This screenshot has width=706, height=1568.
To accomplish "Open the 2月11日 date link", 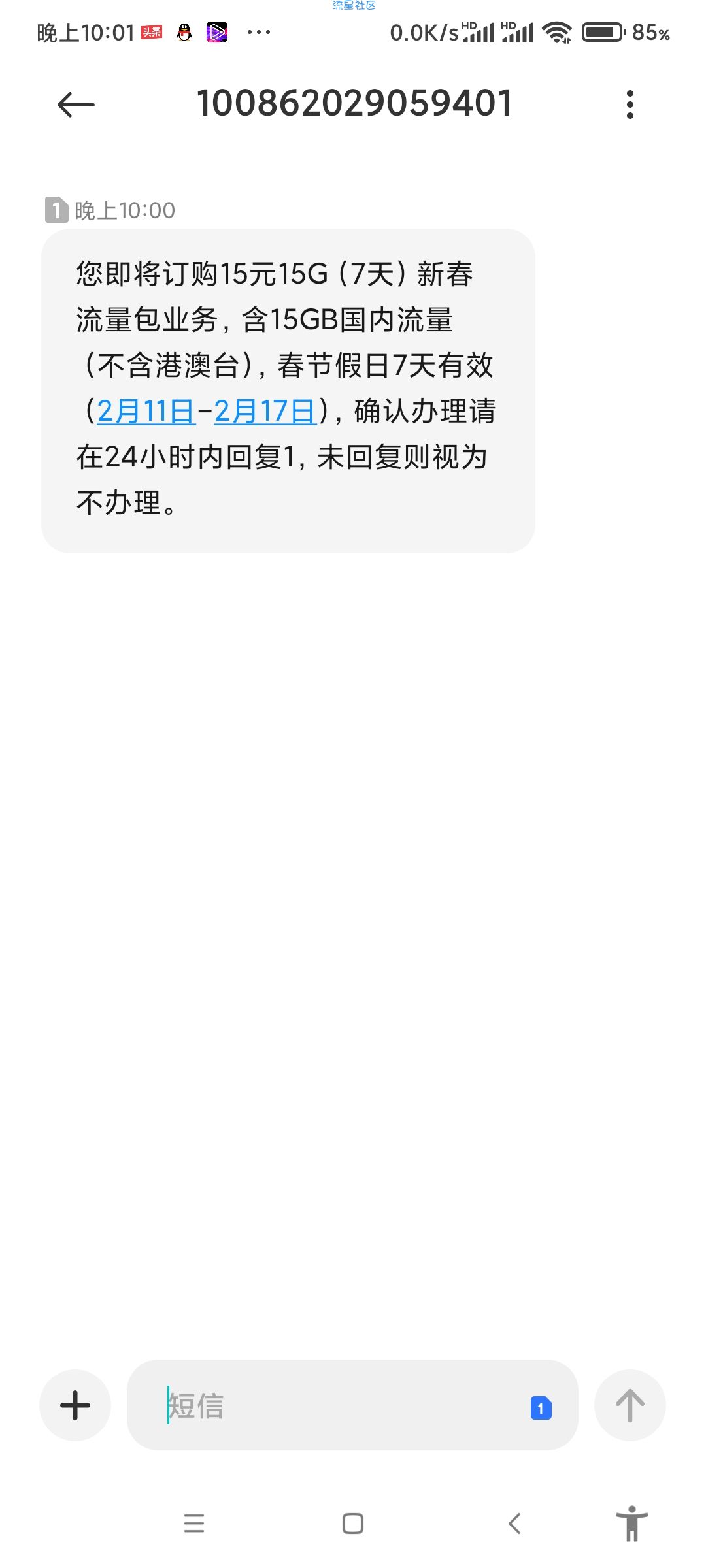I will tap(146, 412).
